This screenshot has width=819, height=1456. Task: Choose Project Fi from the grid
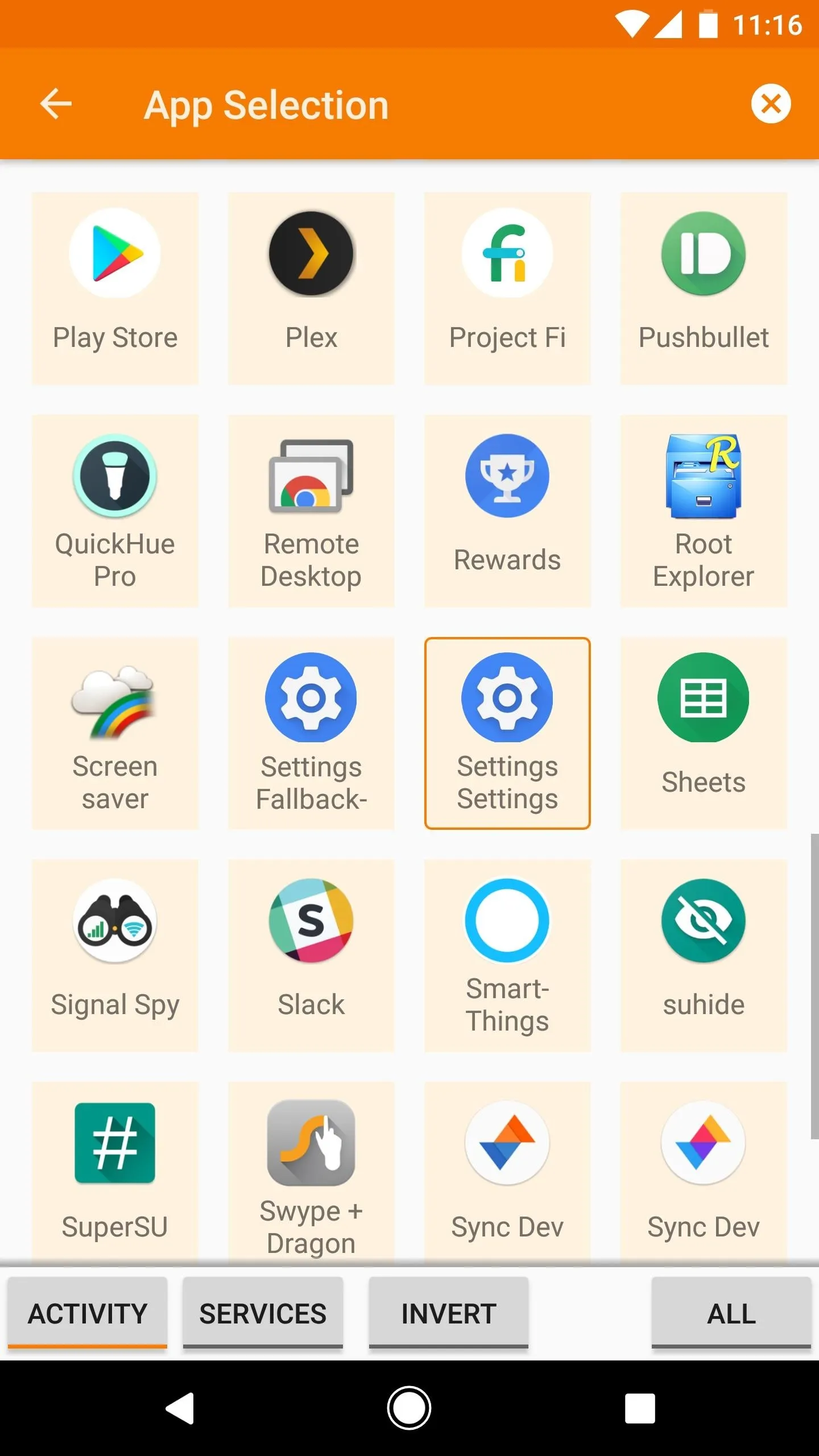point(507,288)
